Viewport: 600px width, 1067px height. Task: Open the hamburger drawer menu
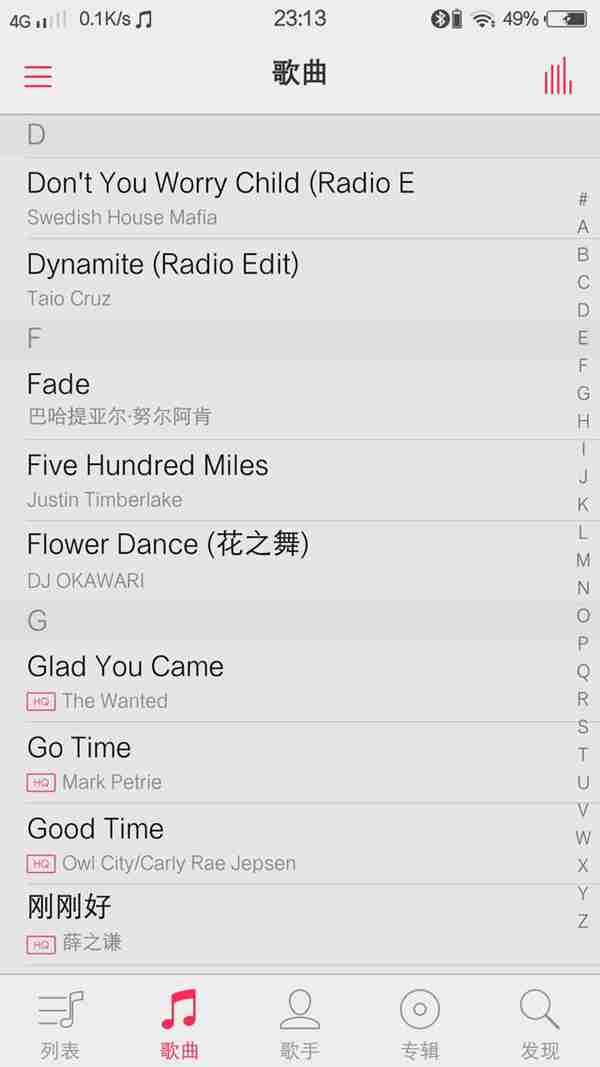tap(38, 76)
